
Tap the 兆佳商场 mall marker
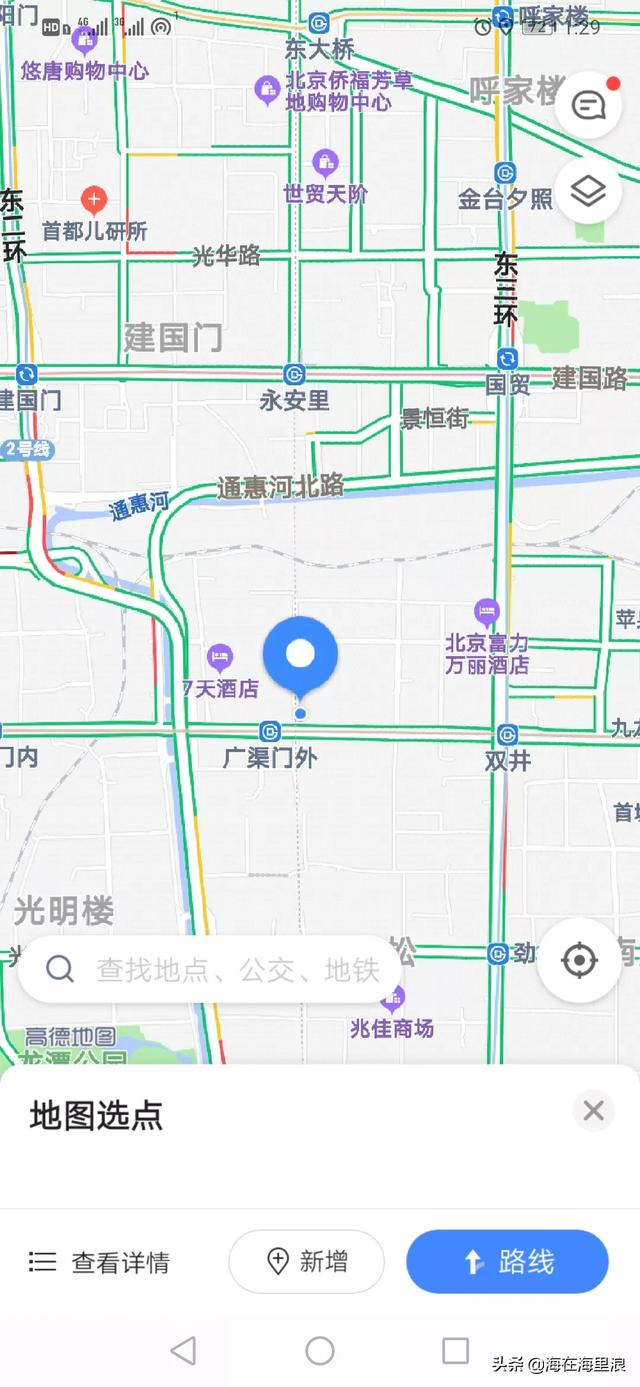393,997
